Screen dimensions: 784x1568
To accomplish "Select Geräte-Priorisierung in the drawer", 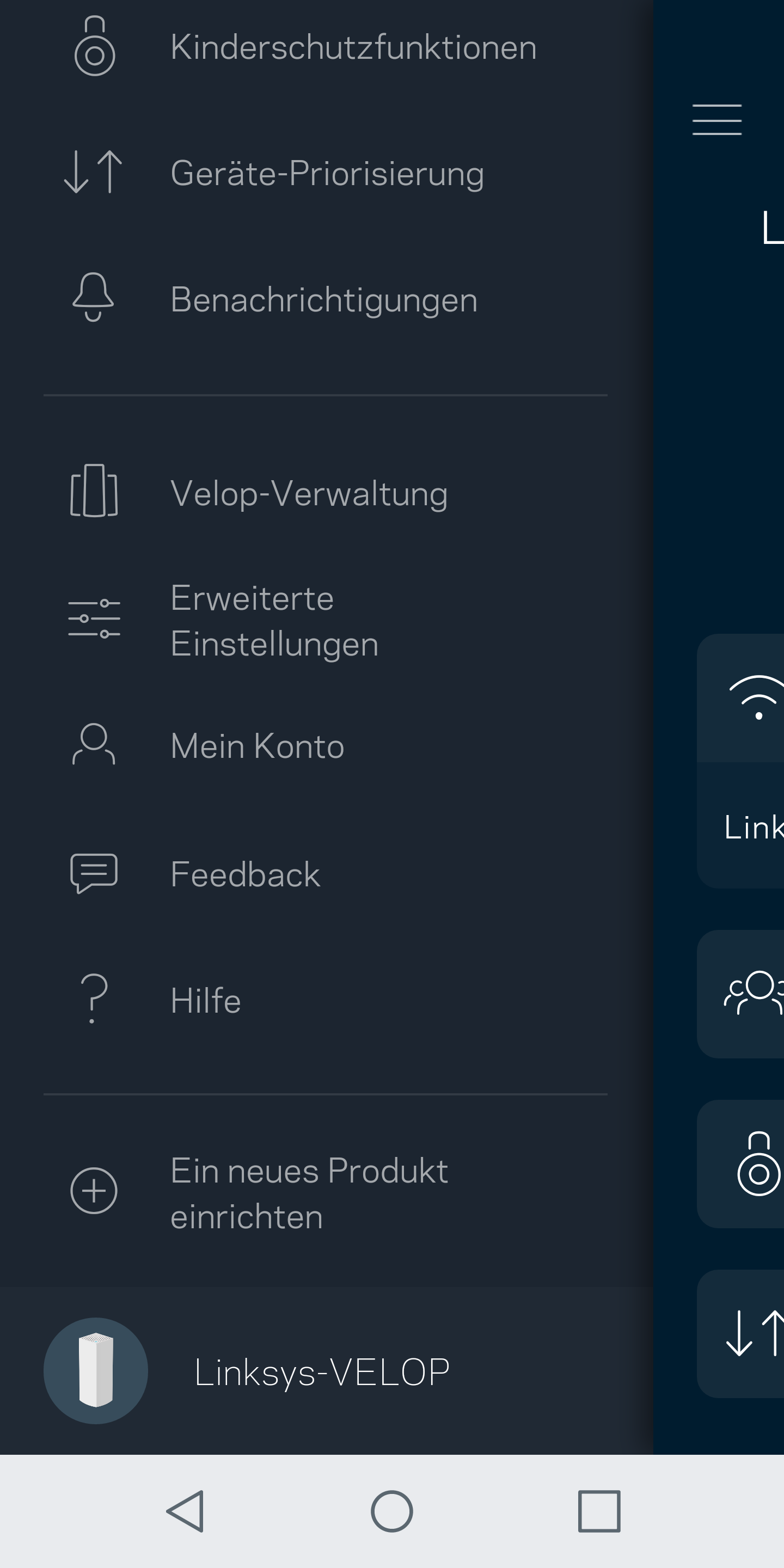I will click(x=327, y=174).
